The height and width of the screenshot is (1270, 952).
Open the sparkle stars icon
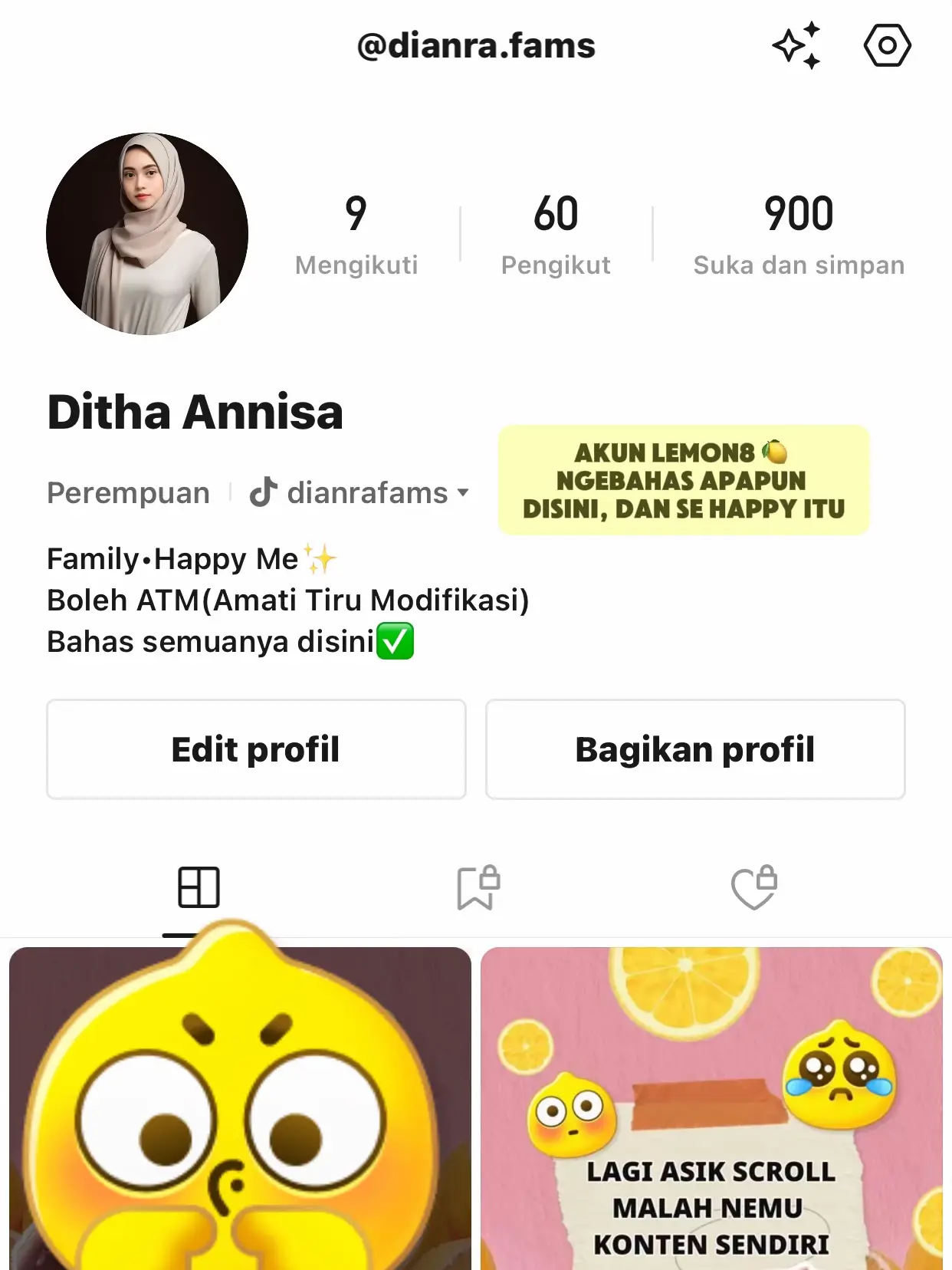[x=796, y=46]
